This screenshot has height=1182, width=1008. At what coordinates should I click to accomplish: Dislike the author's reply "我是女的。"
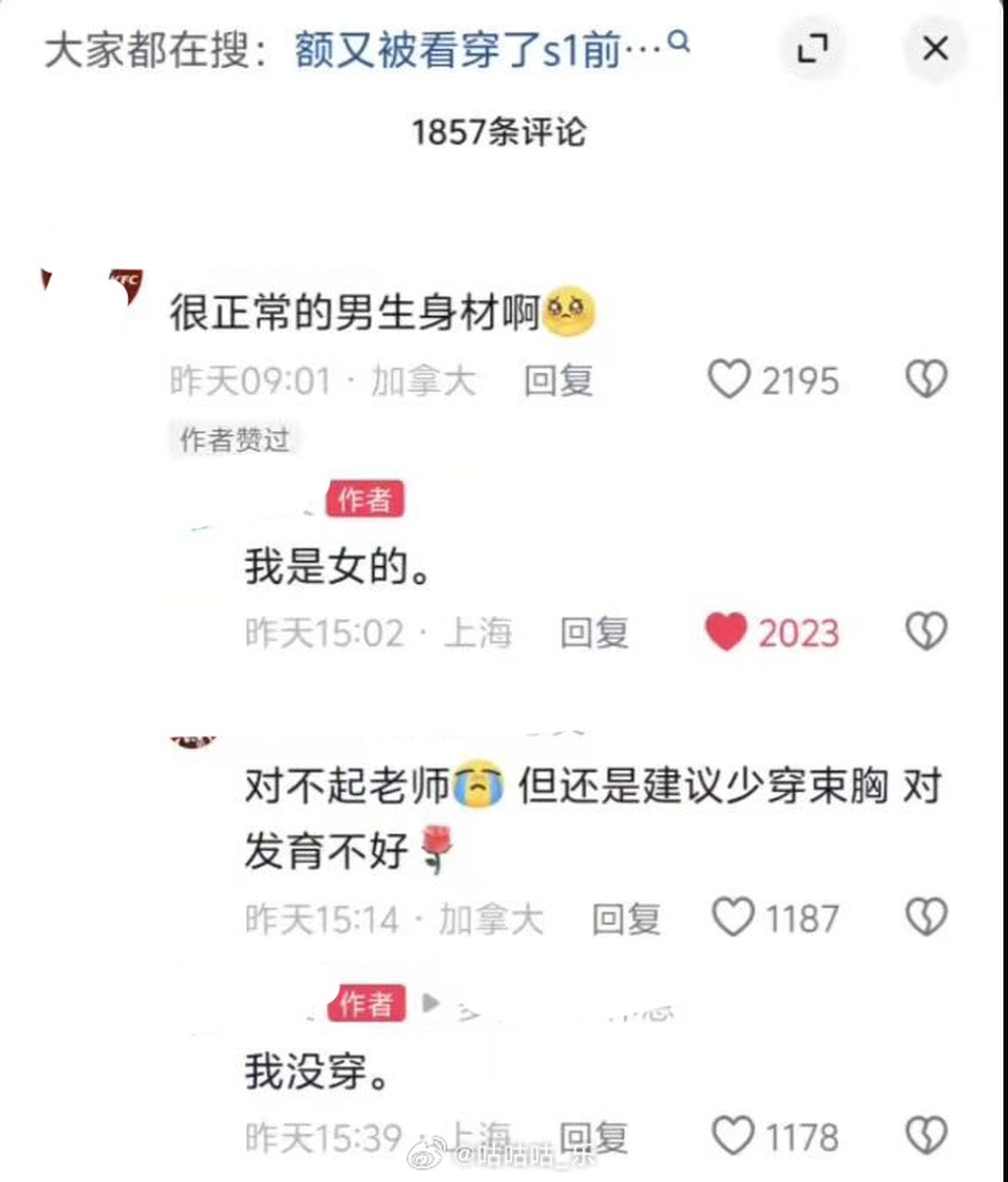tap(925, 633)
